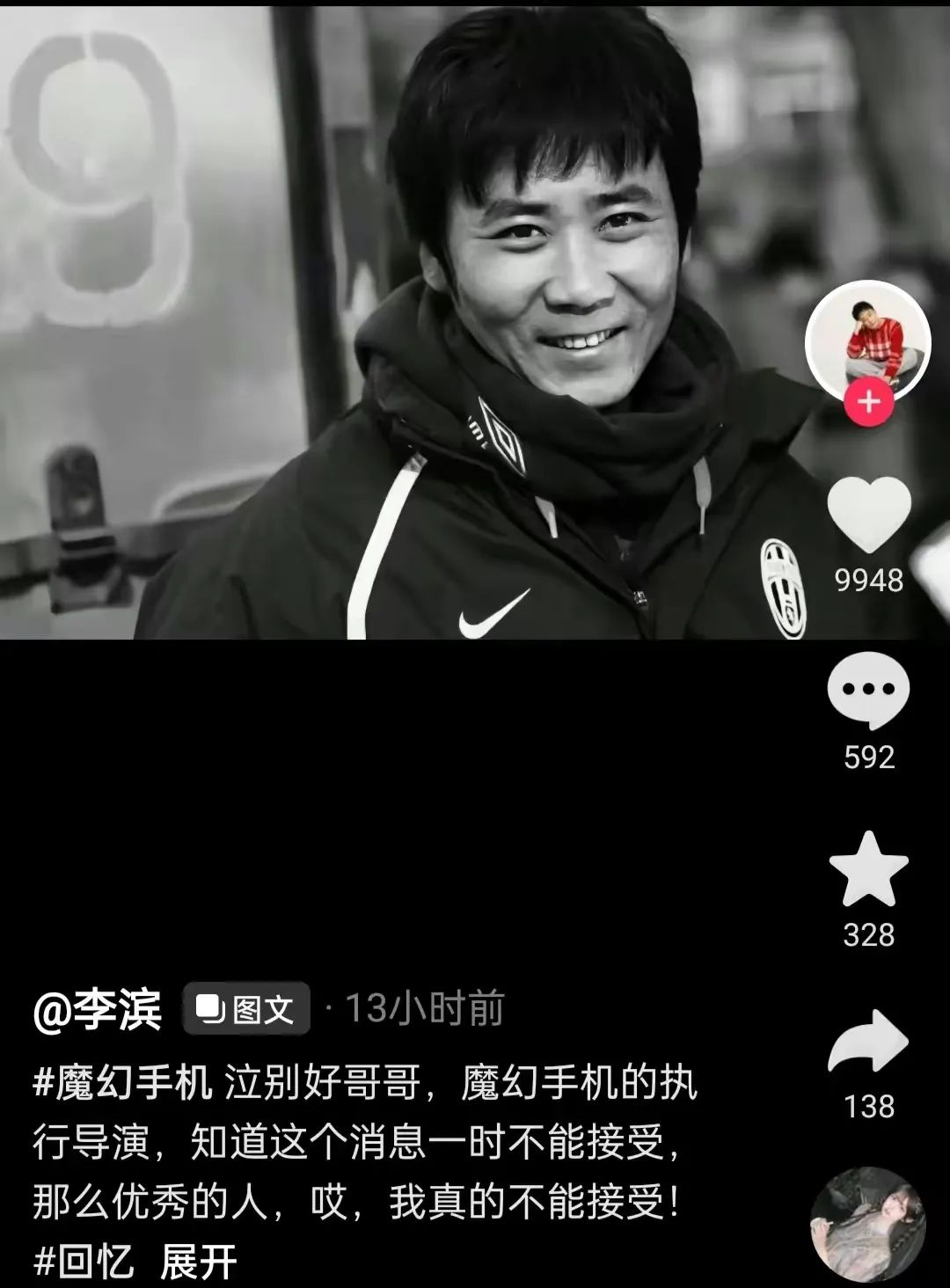Open the #回忆 hashtag
This screenshot has width=950, height=1288.
tap(84, 1262)
